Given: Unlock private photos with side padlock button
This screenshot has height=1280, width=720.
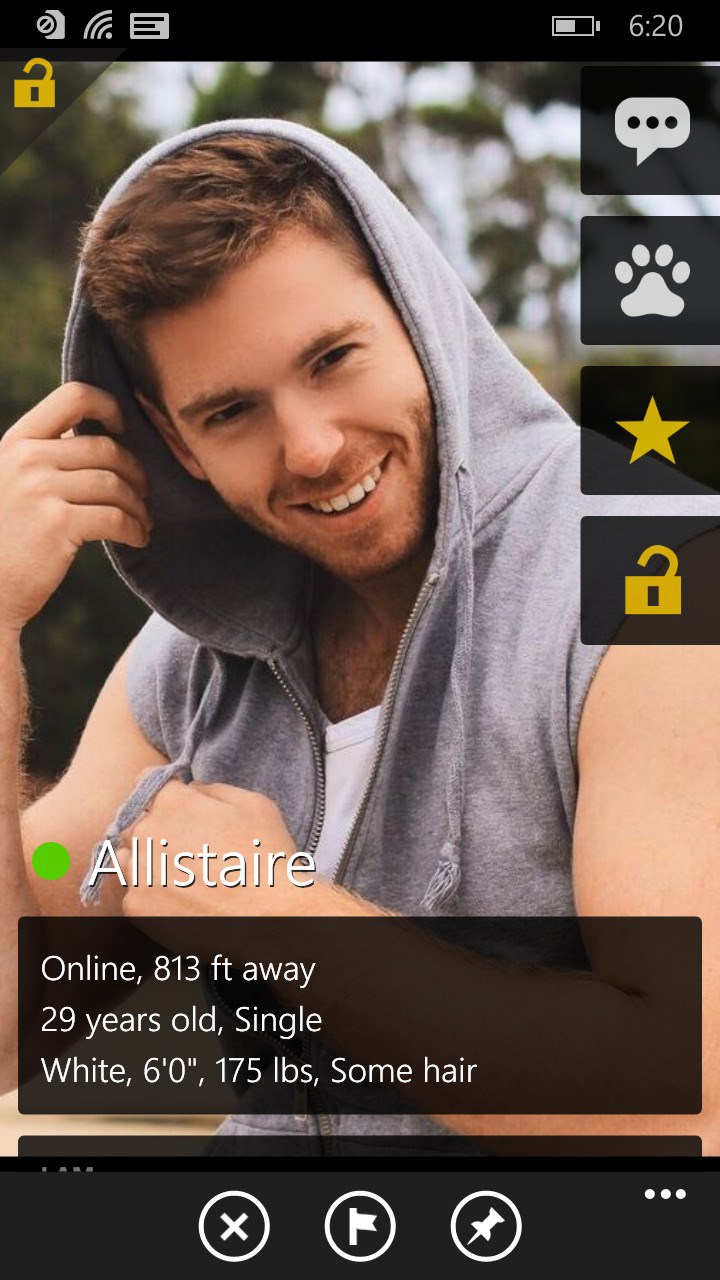Looking at the screenshot, I should (651, 581).
